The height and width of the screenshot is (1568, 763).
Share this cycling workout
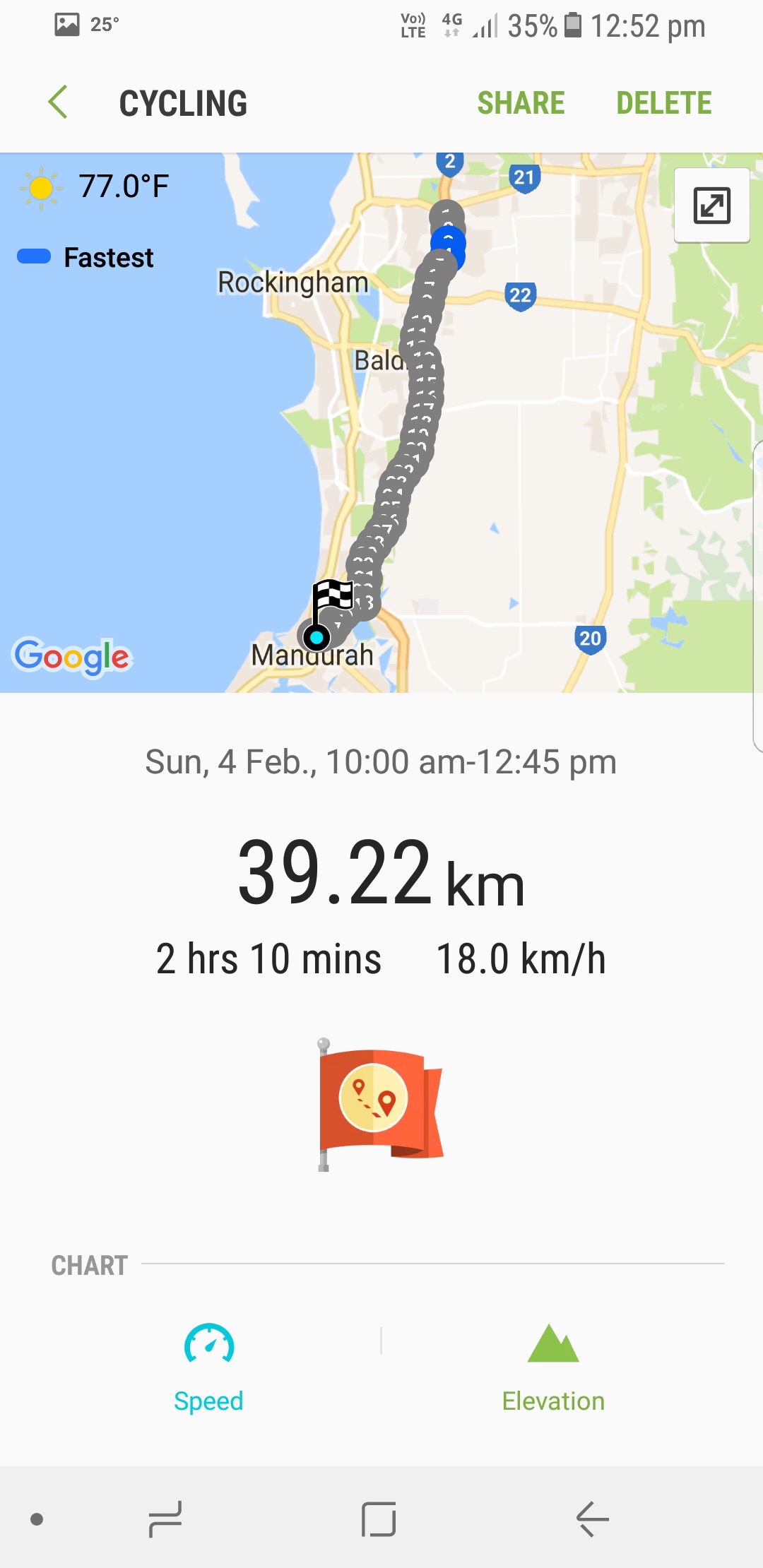pyautogui.click(x=521, y=103)
